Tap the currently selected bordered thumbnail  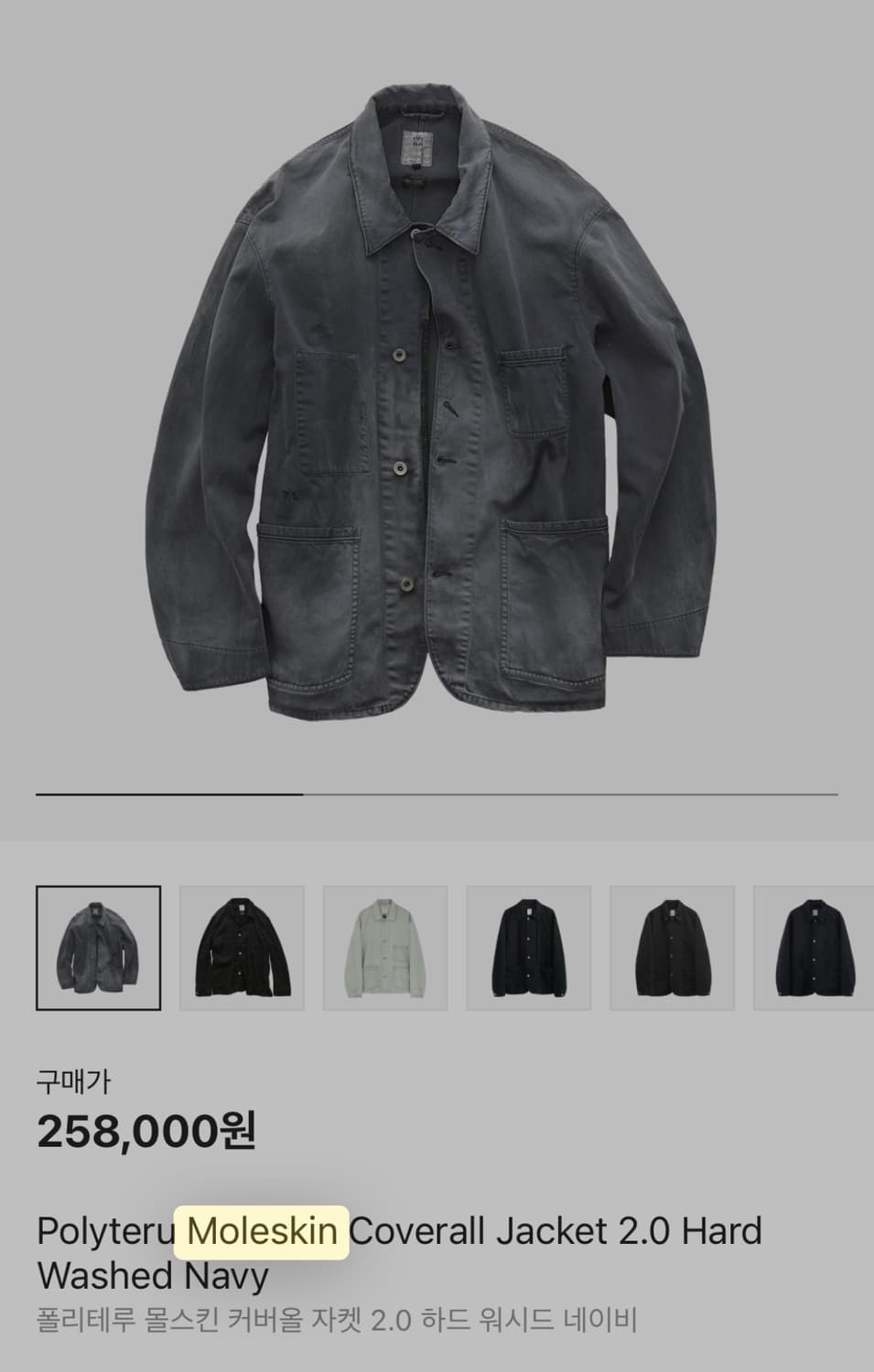tap(98, 946)
